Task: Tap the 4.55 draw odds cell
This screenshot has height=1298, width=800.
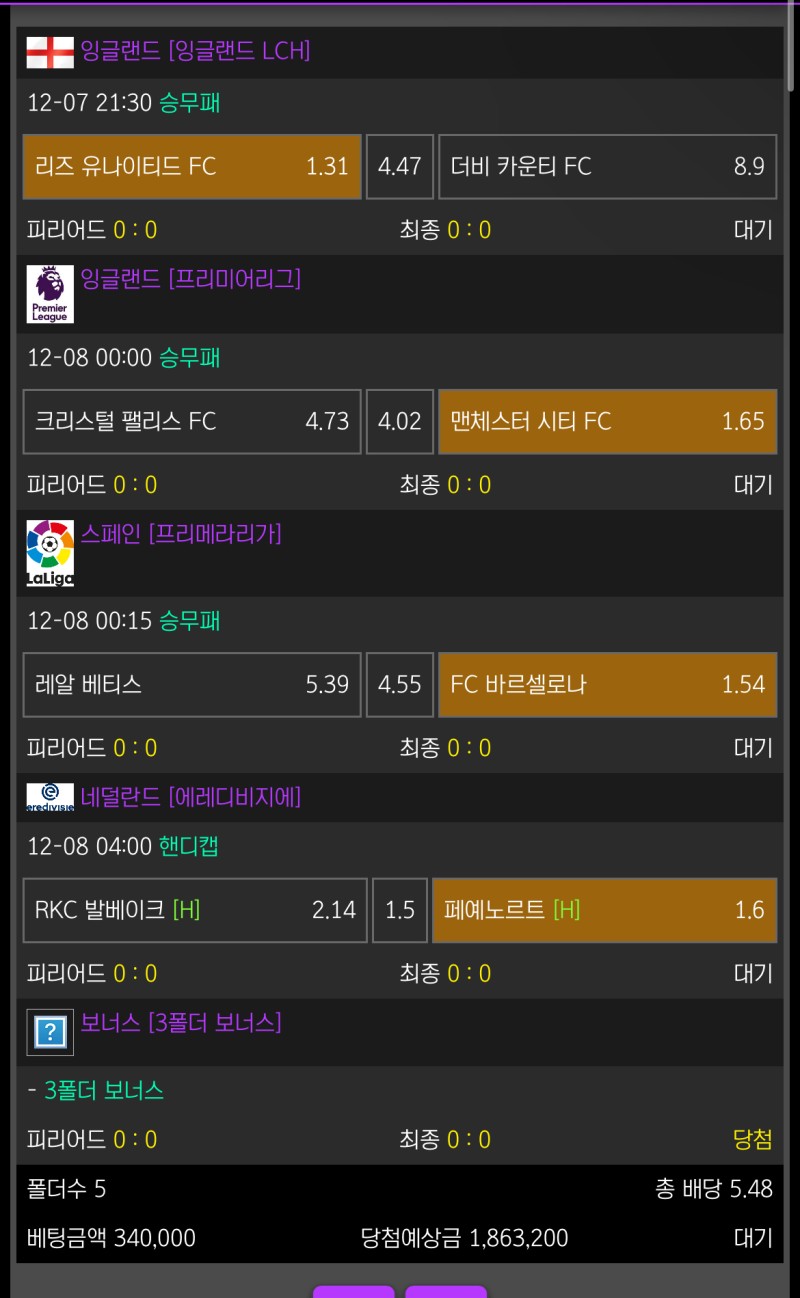Action: pos(400,685)
